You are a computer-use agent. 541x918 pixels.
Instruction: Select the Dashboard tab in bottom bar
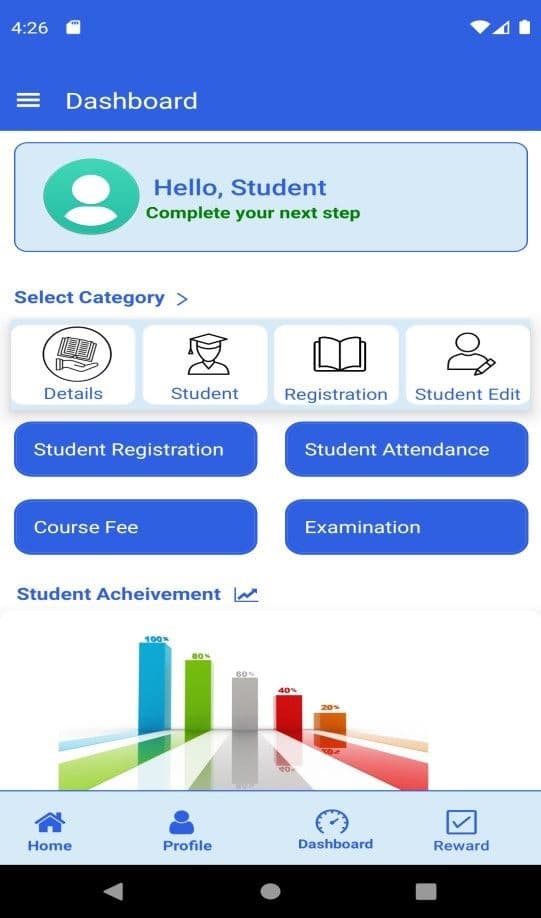click(335, 830)
